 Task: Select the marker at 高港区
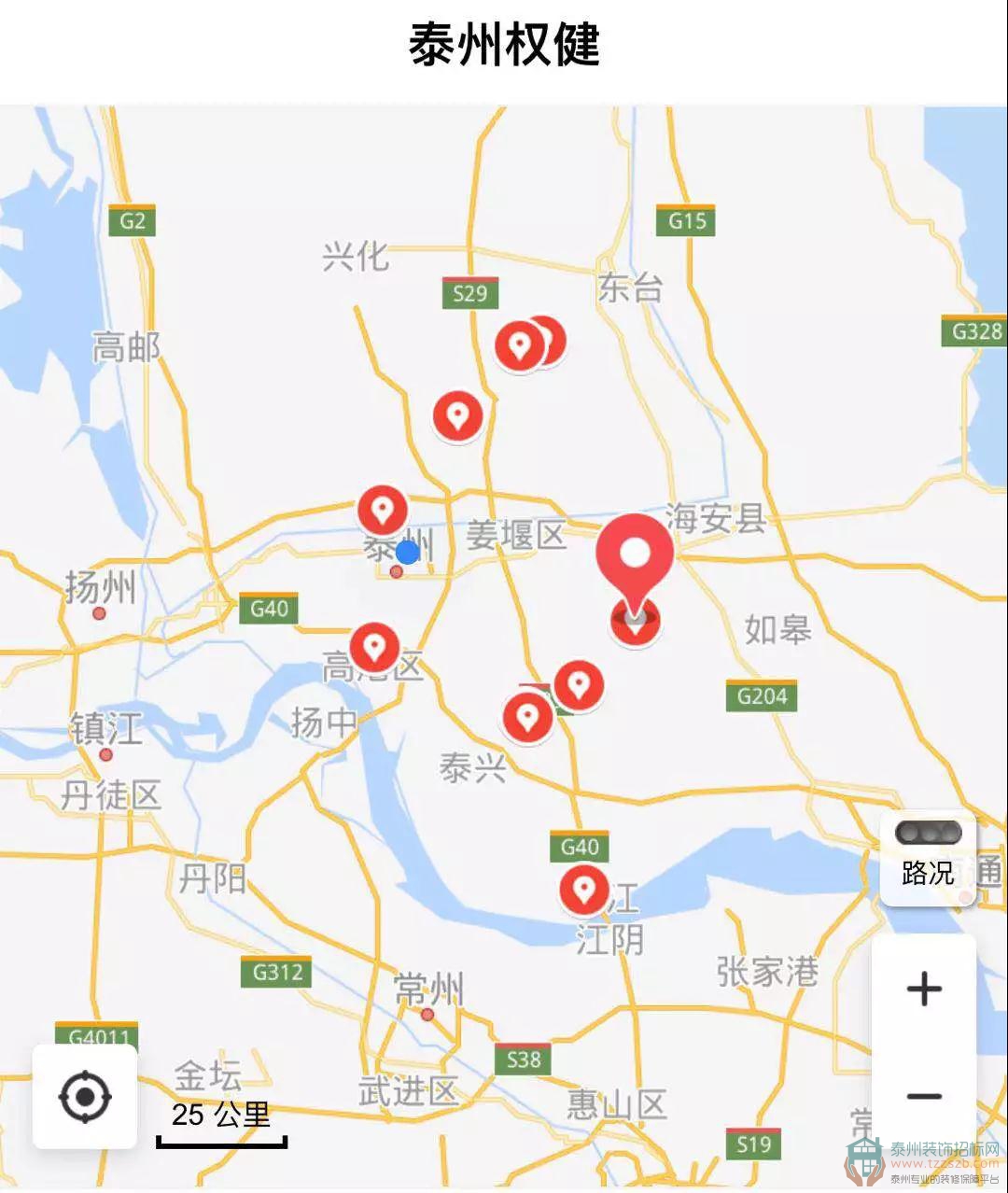pos(374,646)
